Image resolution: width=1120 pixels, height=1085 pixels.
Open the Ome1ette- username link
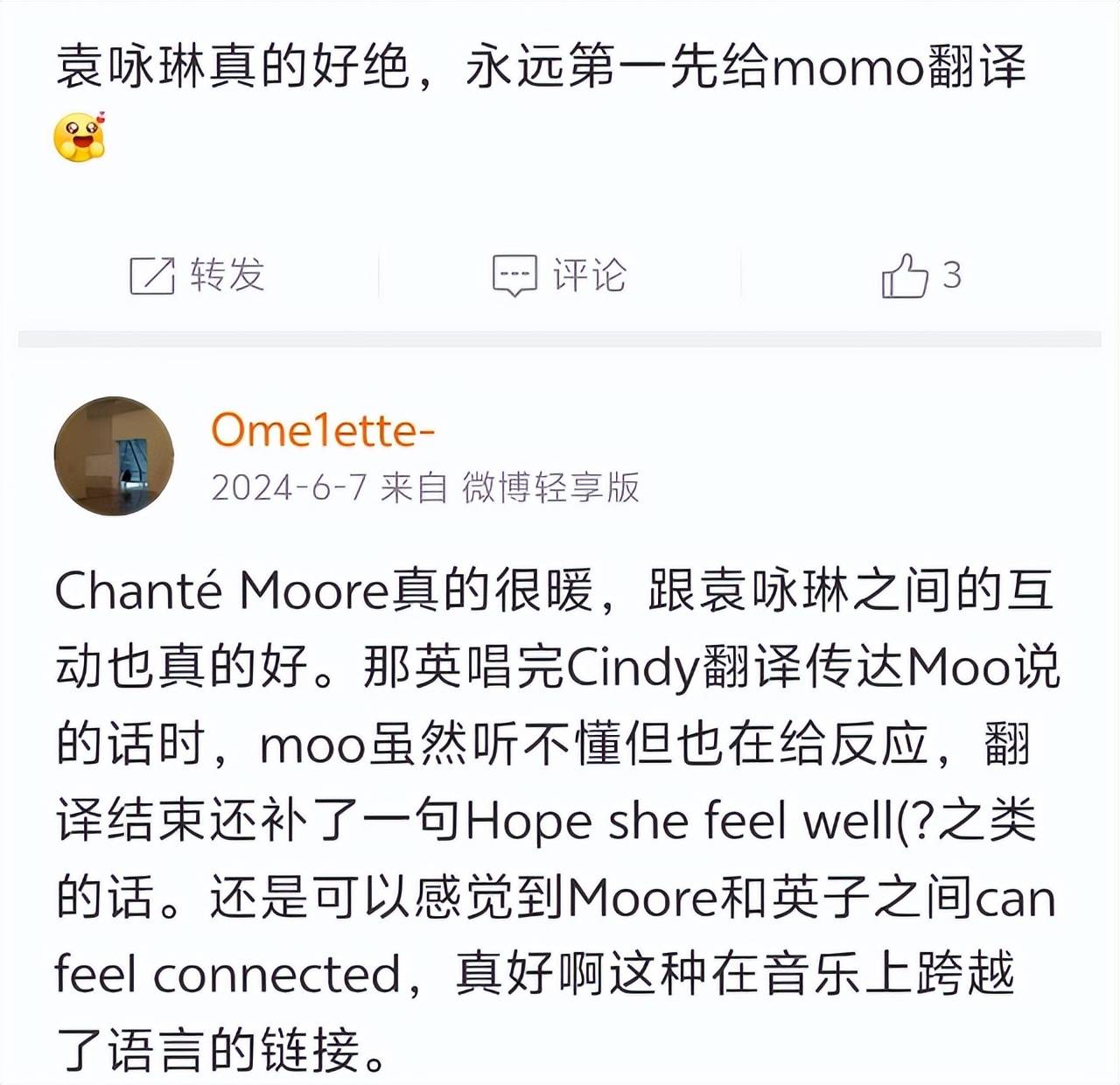323,430
